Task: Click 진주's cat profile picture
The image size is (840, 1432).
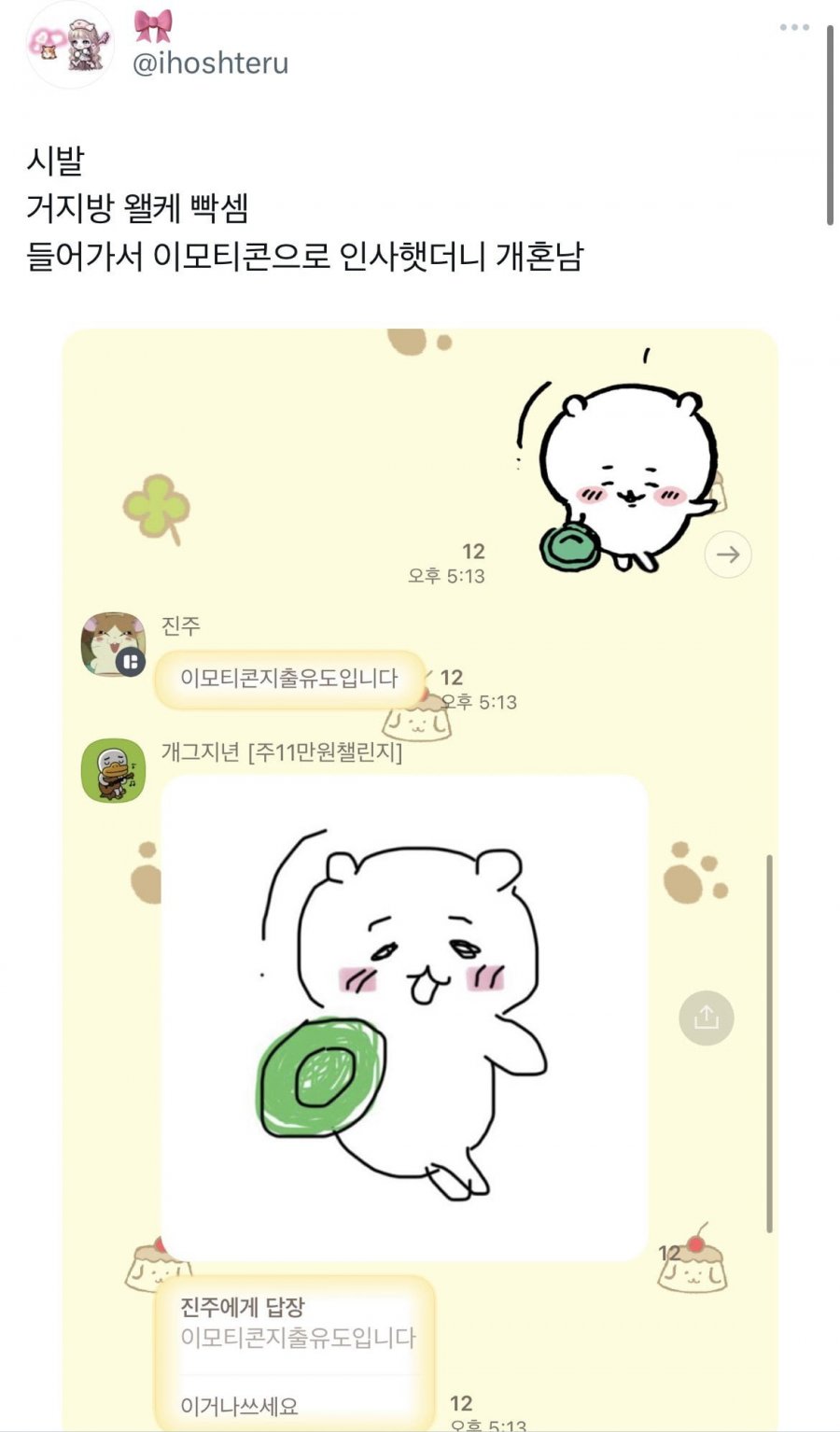Action: (x=112, y=640)
